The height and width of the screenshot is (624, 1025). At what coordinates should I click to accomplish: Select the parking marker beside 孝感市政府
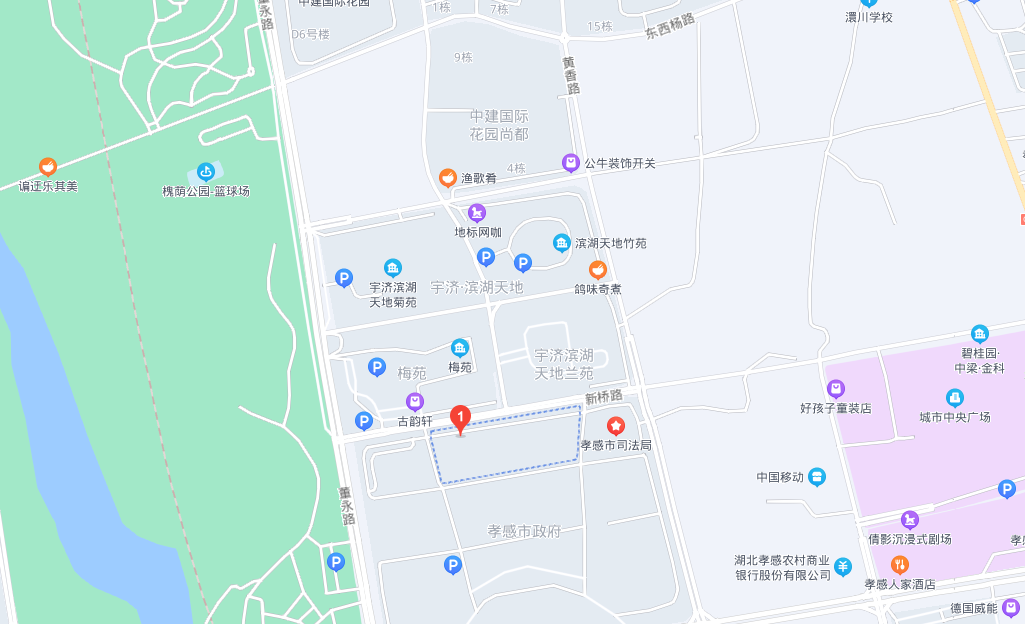pyautogui.click(x=452, y=565)
